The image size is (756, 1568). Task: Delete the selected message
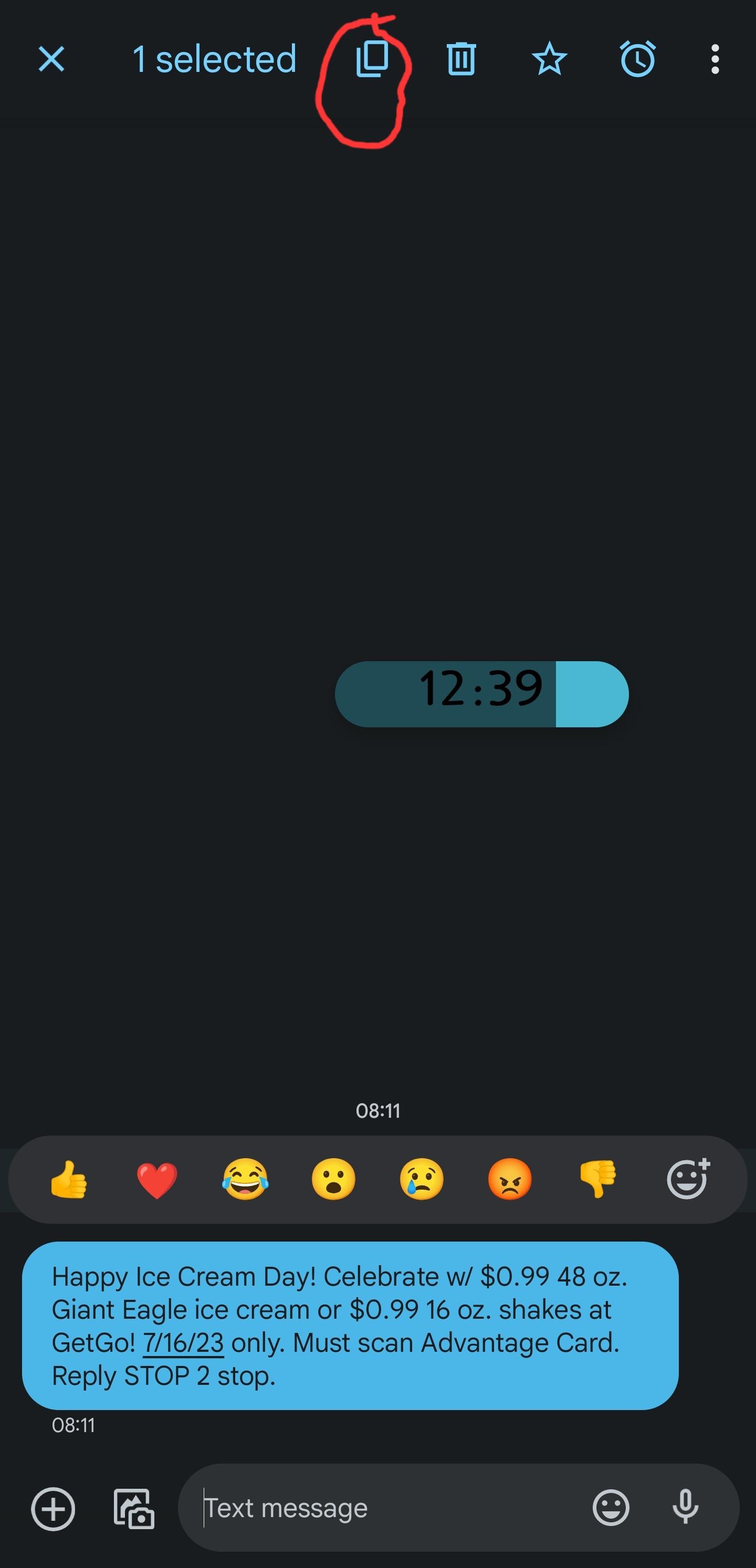point(461,59)
